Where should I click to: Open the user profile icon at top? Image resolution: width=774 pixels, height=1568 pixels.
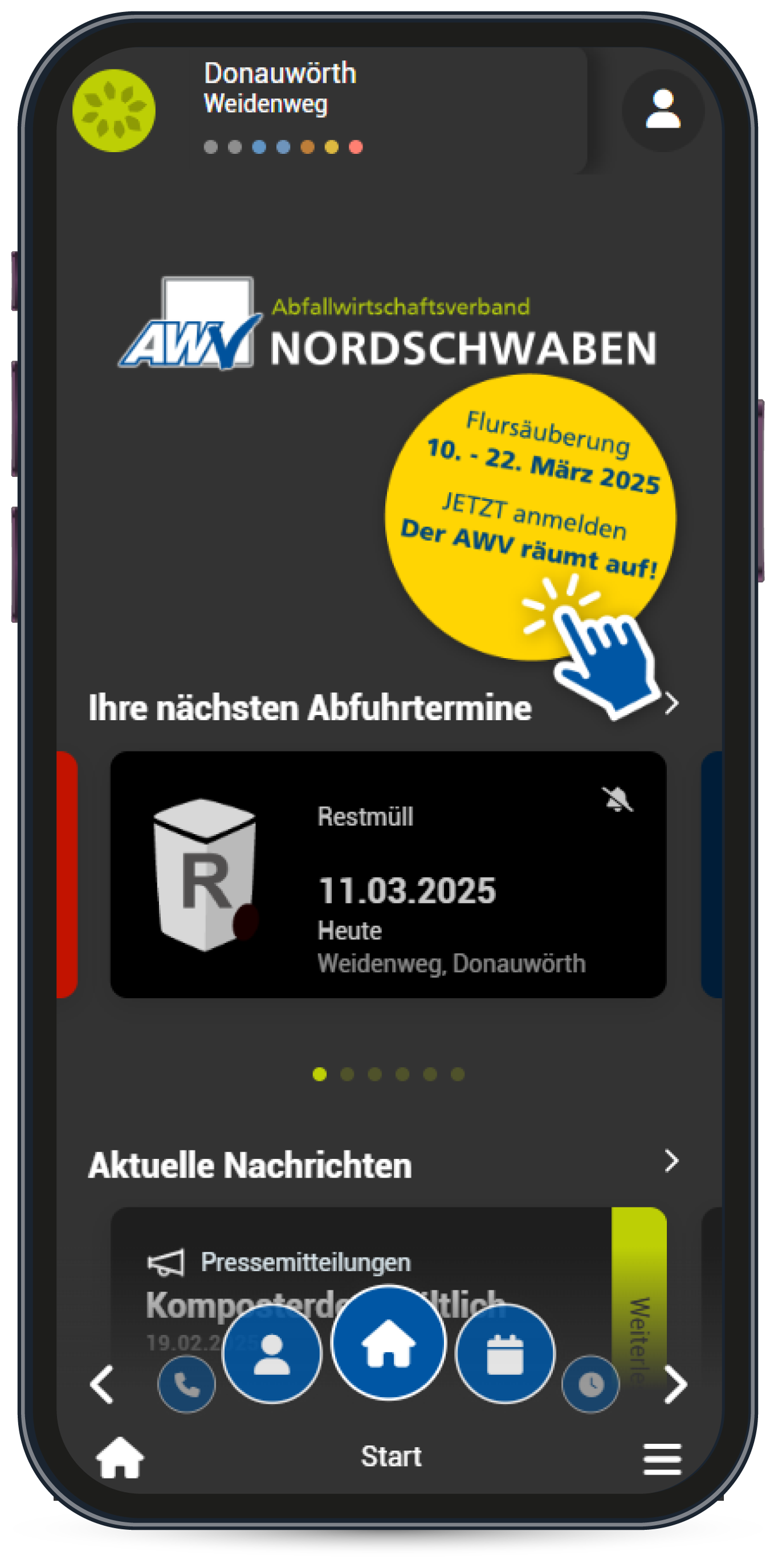pos(662,109)
